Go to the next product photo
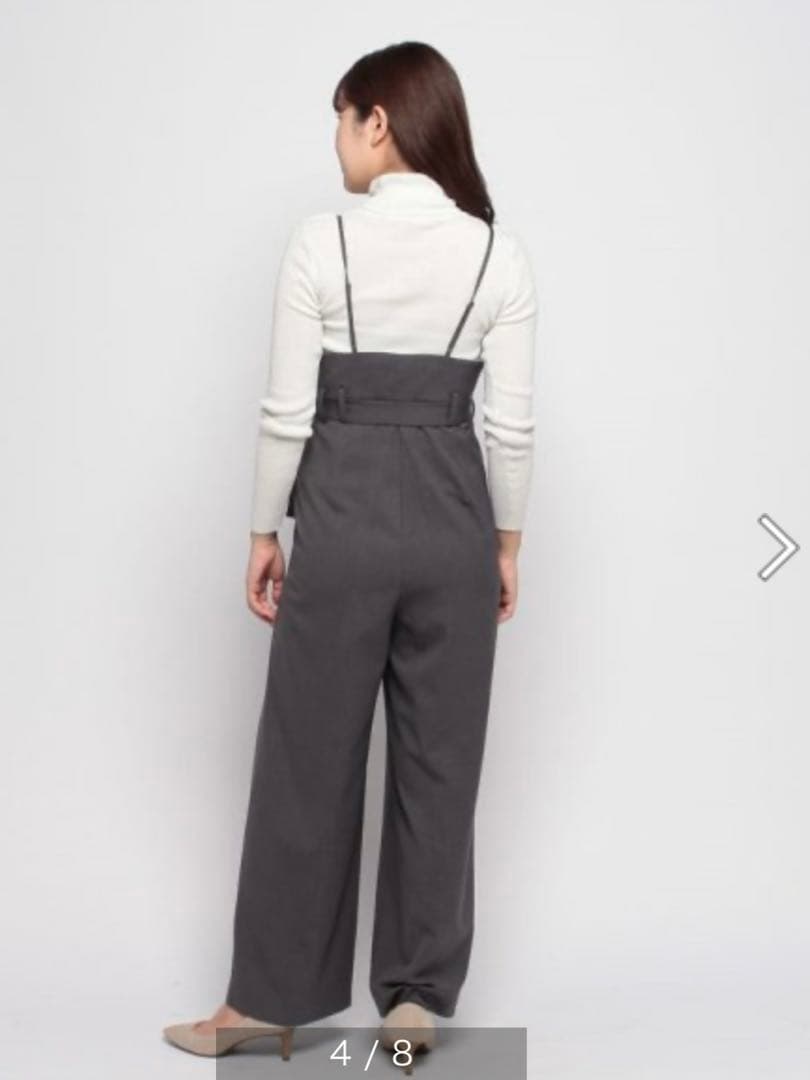 [x=777, y=547]
